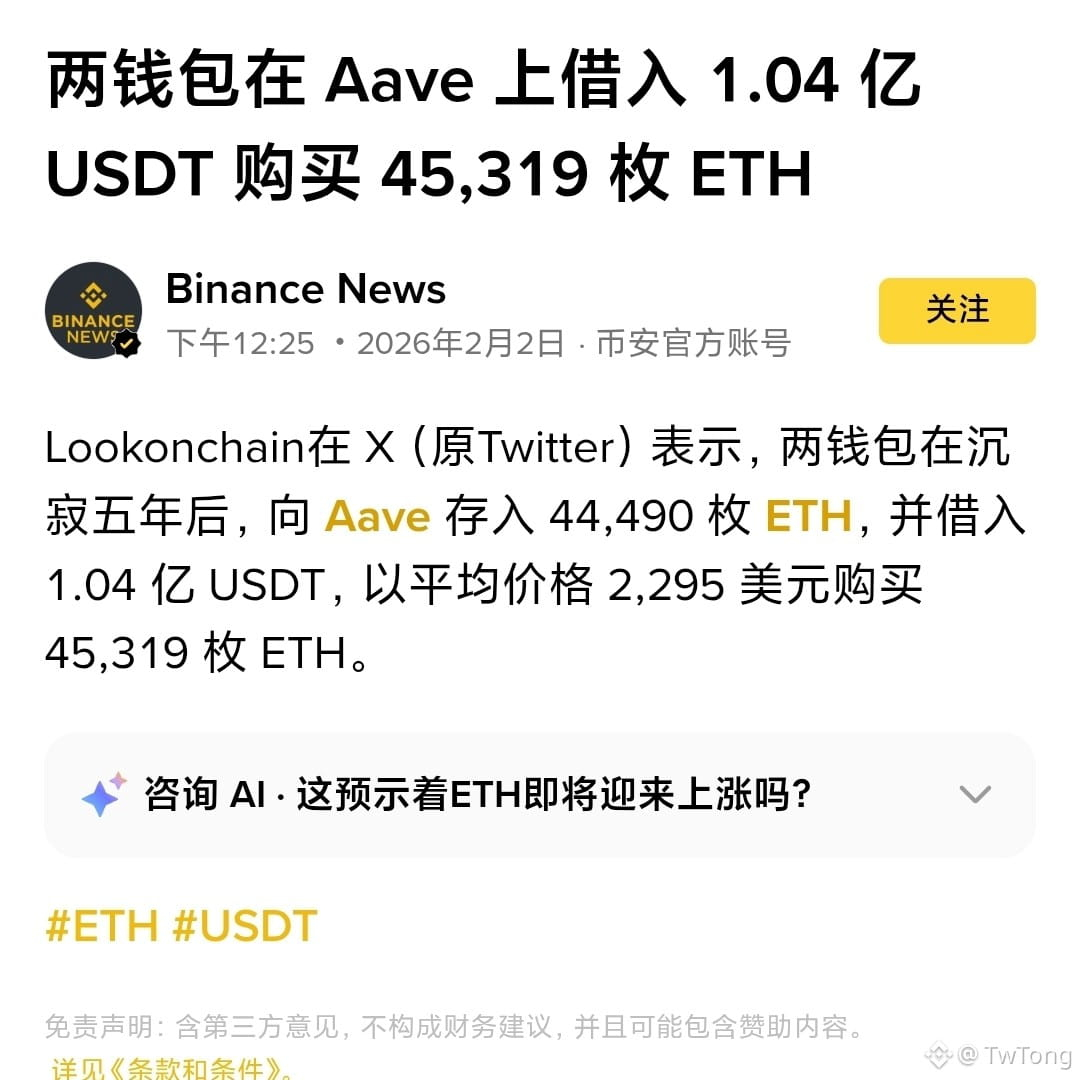
Task: Open the #USDT hashtag
Action: click(x=244, y=926)
